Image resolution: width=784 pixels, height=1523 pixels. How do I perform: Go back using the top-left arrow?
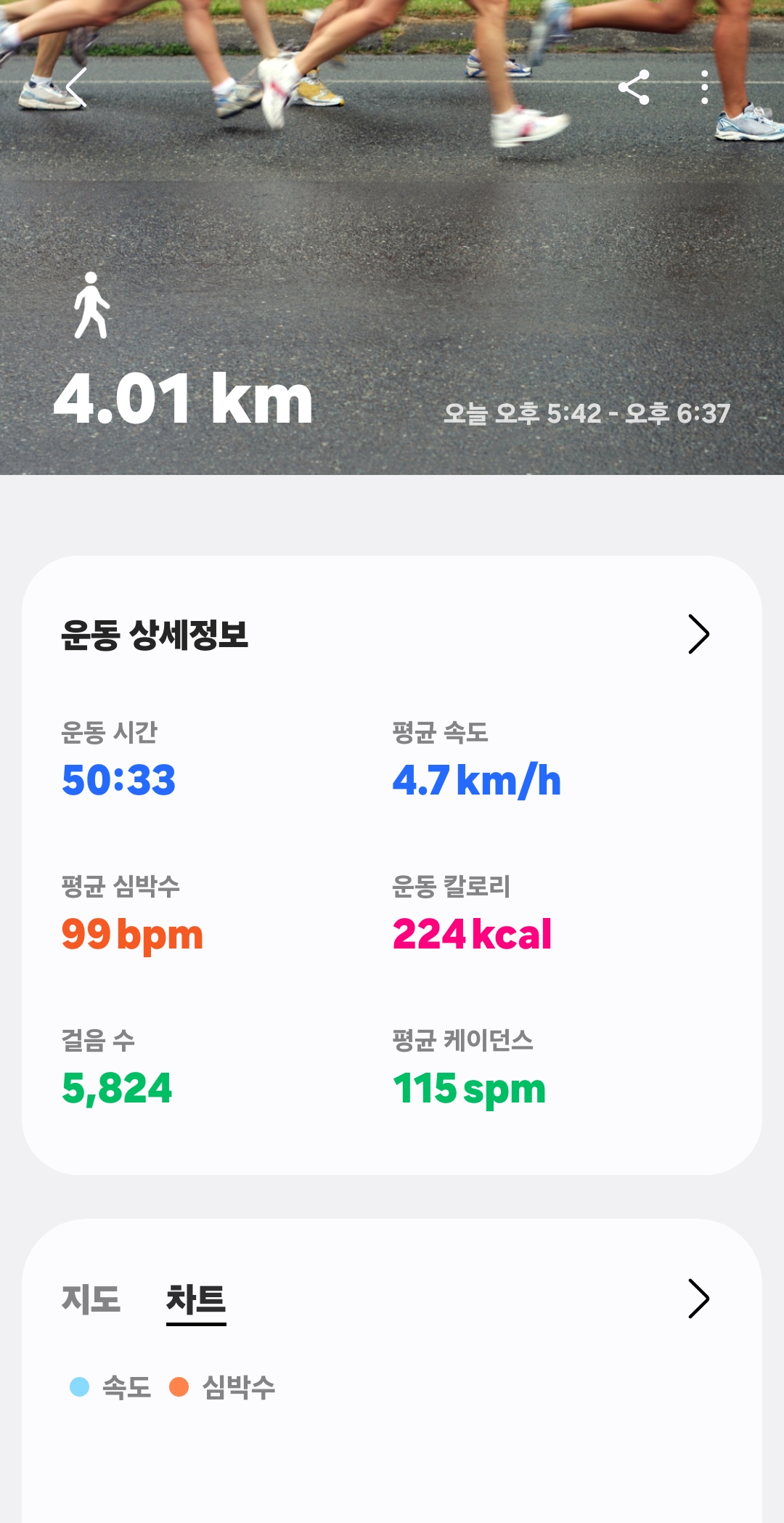pos(77,87)
